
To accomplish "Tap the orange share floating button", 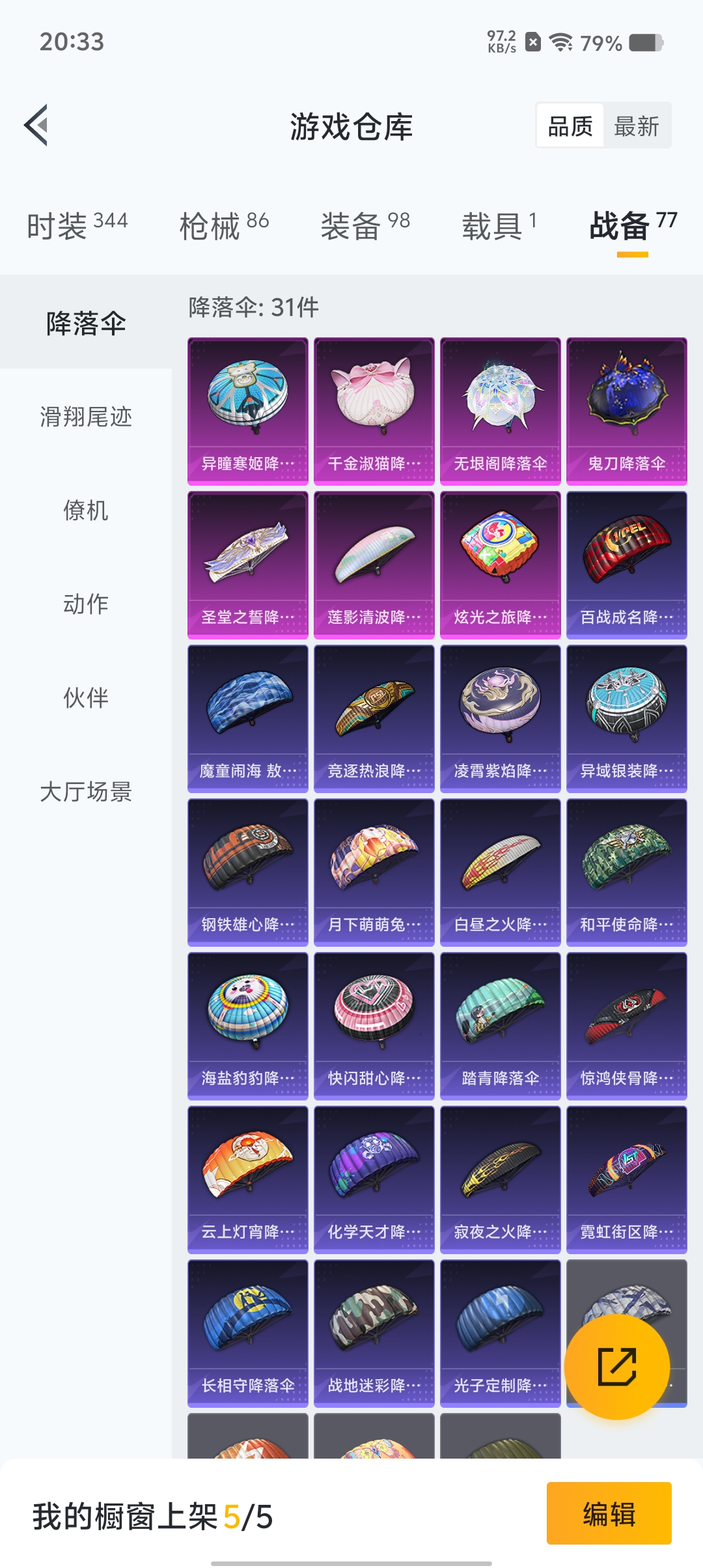I will [616, 1367].
